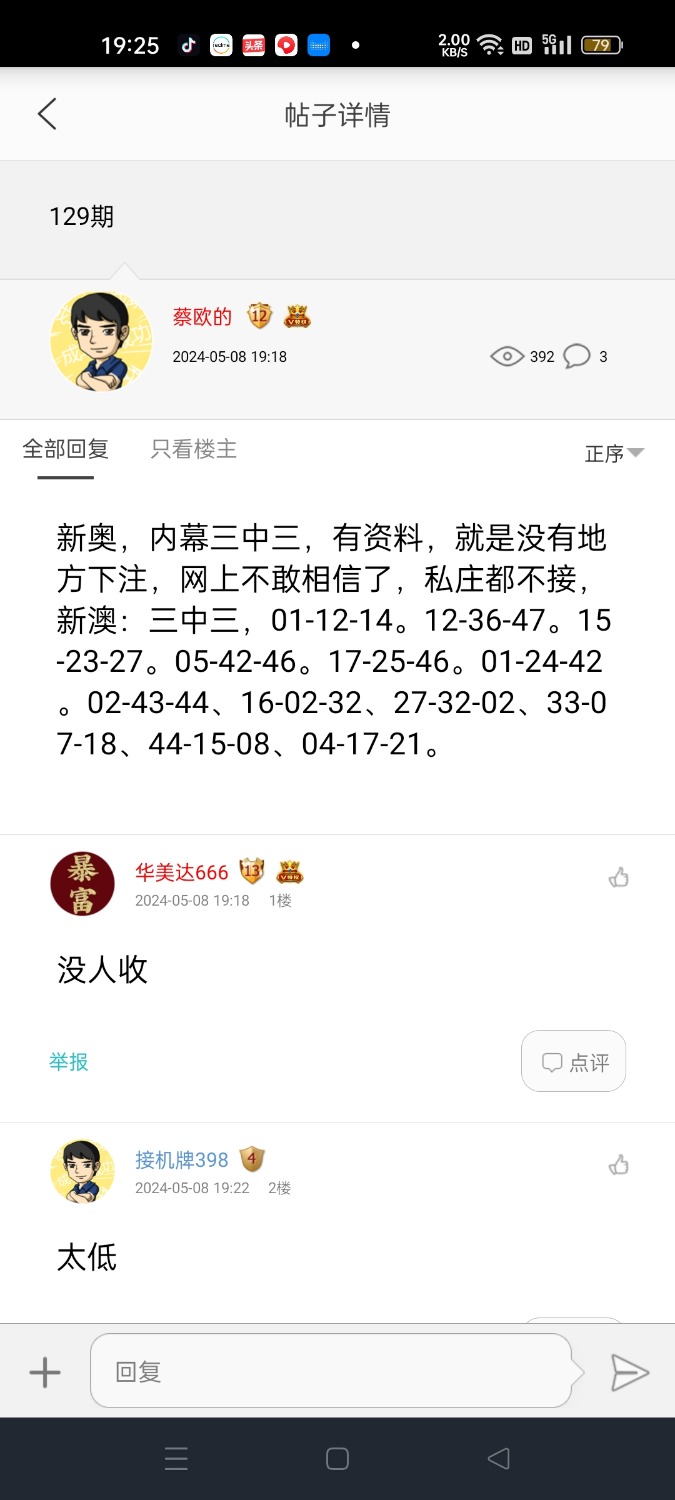Tap the 回复 input field
The width and height of the screenshot is (675, 1500).
(330, 1371)
